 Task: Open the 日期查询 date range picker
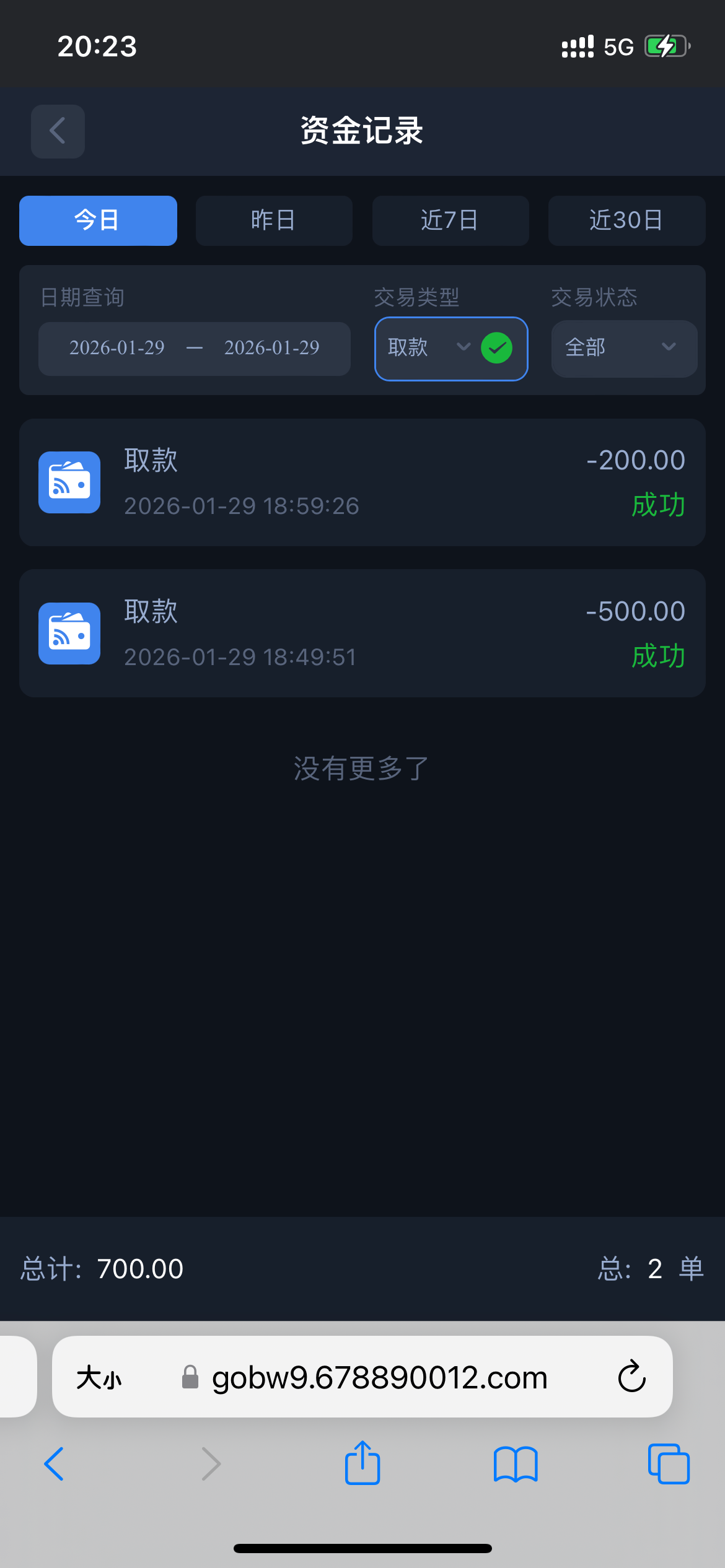tap(194, 348)
